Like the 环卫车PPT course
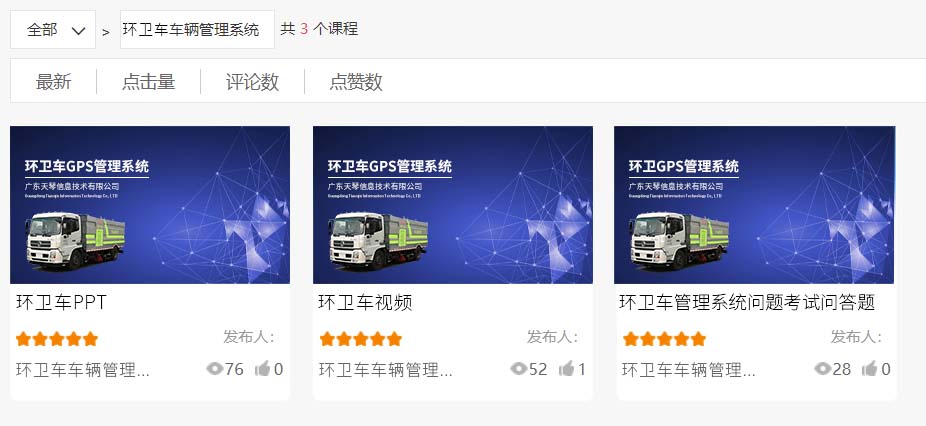This screenshot has width=926, height=426. [x=263, y=369]
